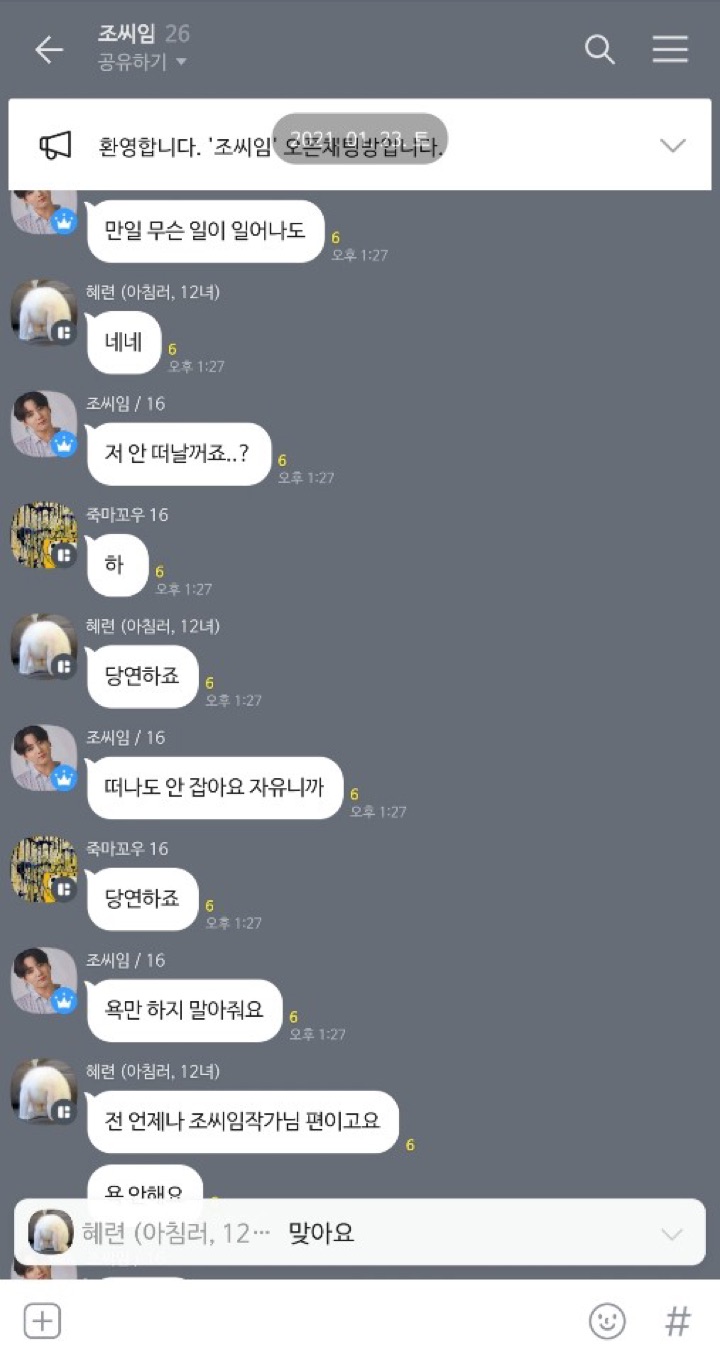
Task: Expand the 환영합니다 notice banner
Action: (x=672, y=145)
